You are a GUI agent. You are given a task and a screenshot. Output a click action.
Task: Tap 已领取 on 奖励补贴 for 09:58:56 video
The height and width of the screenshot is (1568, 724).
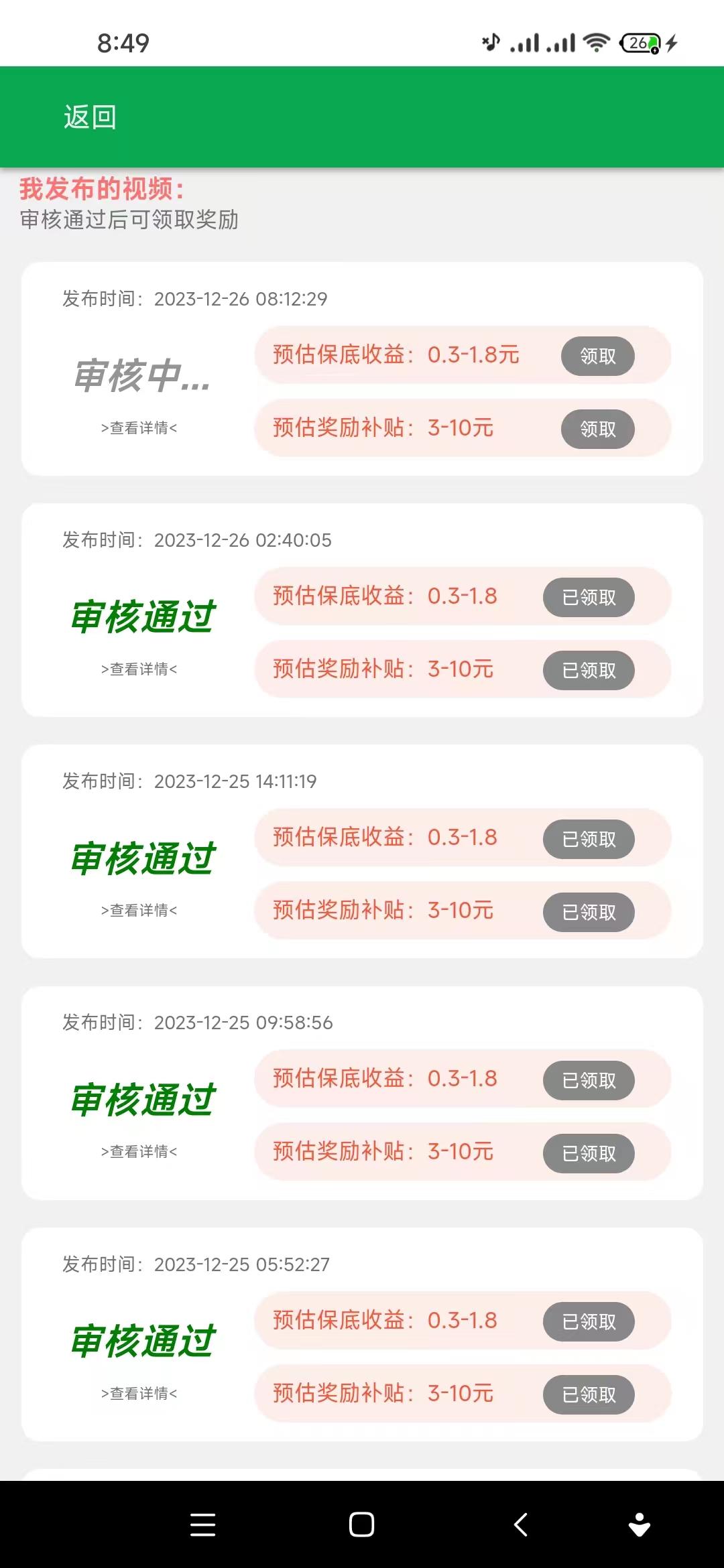coord(589,1153)
